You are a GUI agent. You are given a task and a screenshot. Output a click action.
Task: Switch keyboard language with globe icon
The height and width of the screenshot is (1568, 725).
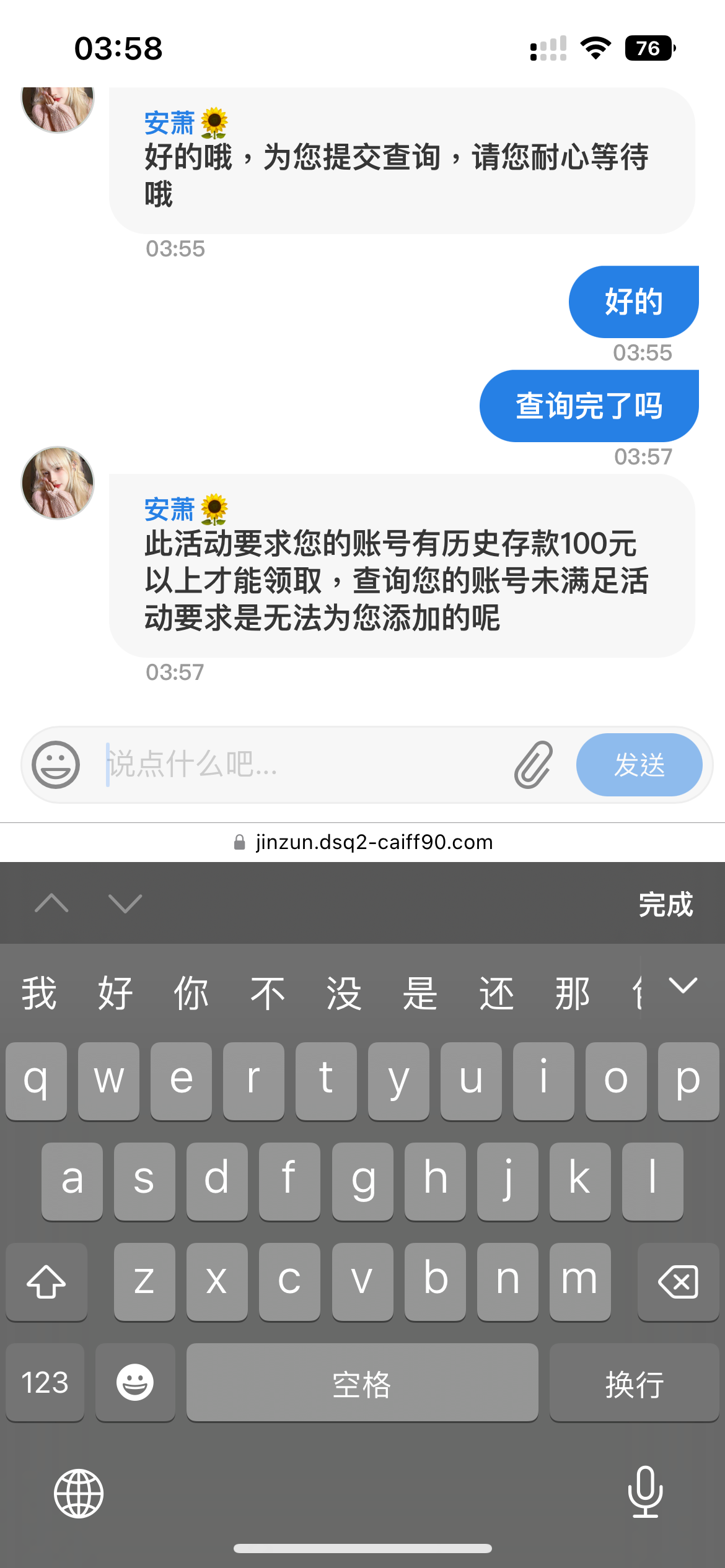pyautogui.click(x=79, y=1494)
